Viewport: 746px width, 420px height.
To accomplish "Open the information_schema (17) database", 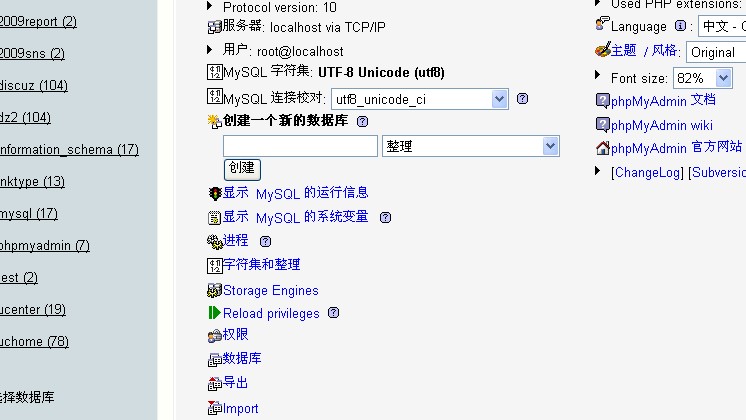I will tap(68, 149).
